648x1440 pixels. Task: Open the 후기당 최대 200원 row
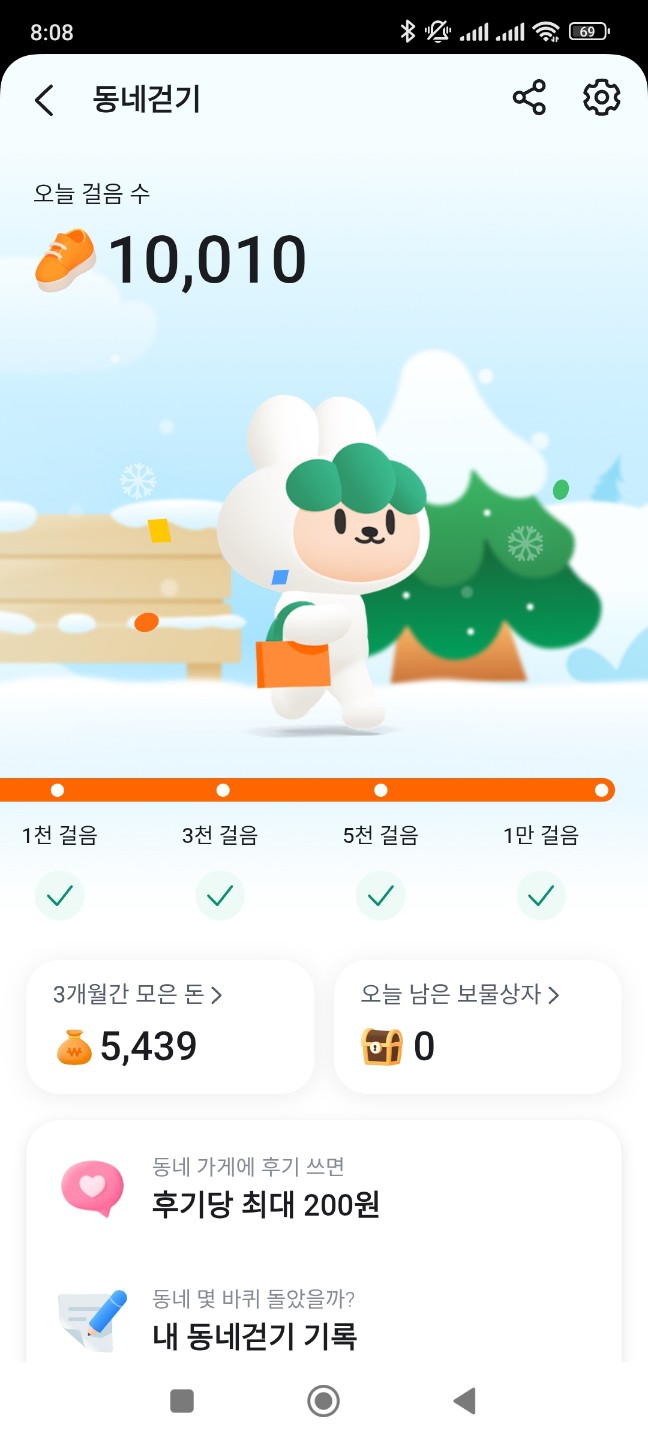[x=324, y=1189]
